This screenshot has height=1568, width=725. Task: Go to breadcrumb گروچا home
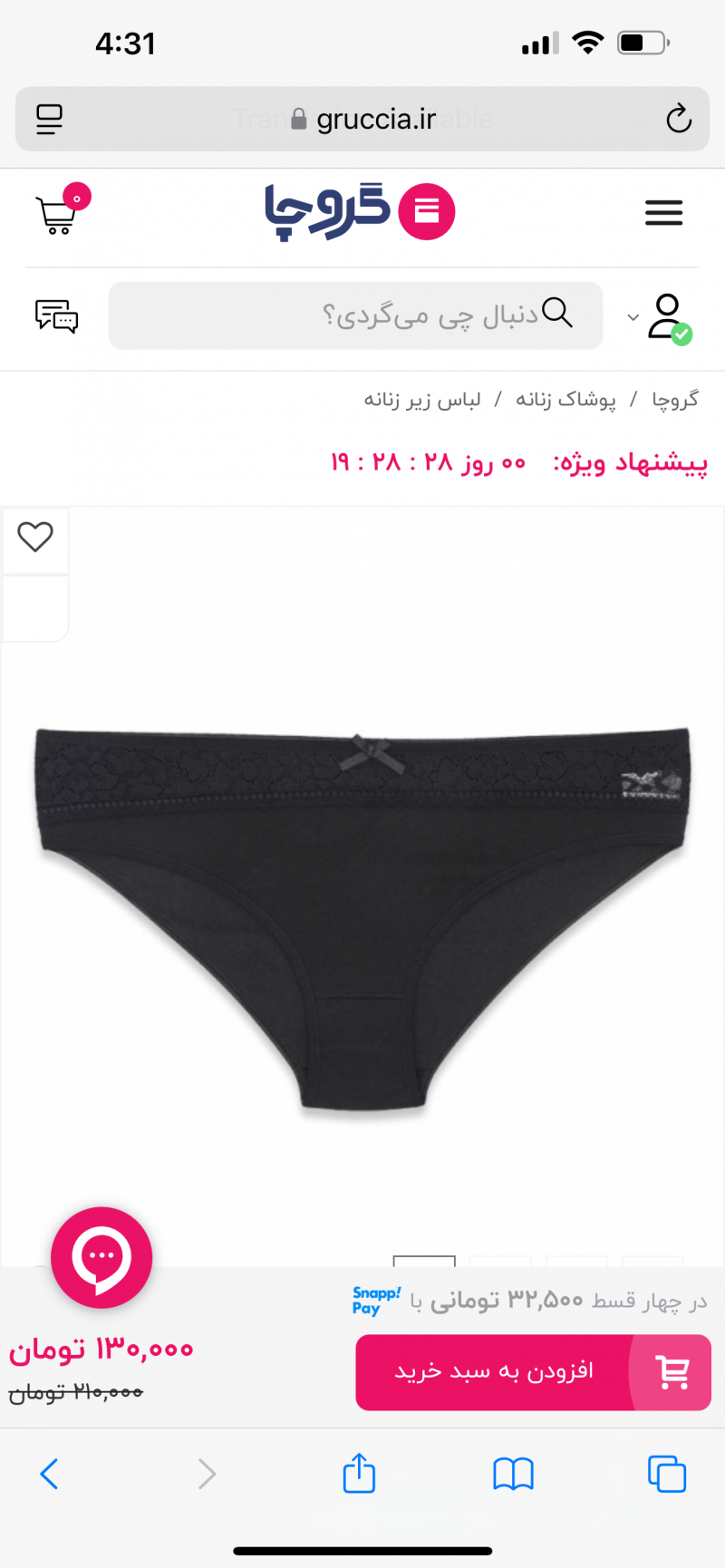tap(675, 400)
